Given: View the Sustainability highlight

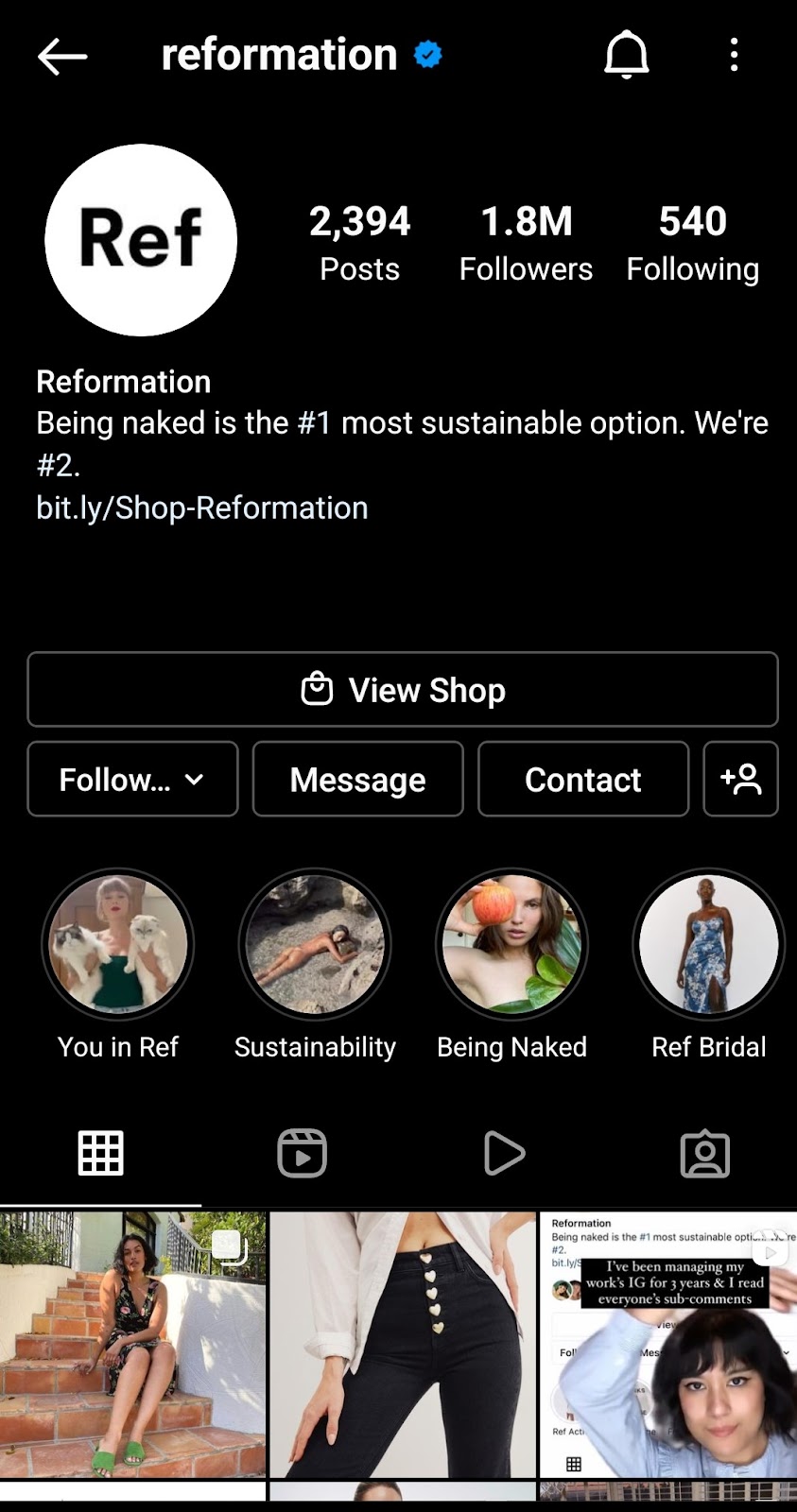Looking at the screenshot, I should (x=315, y=943).
